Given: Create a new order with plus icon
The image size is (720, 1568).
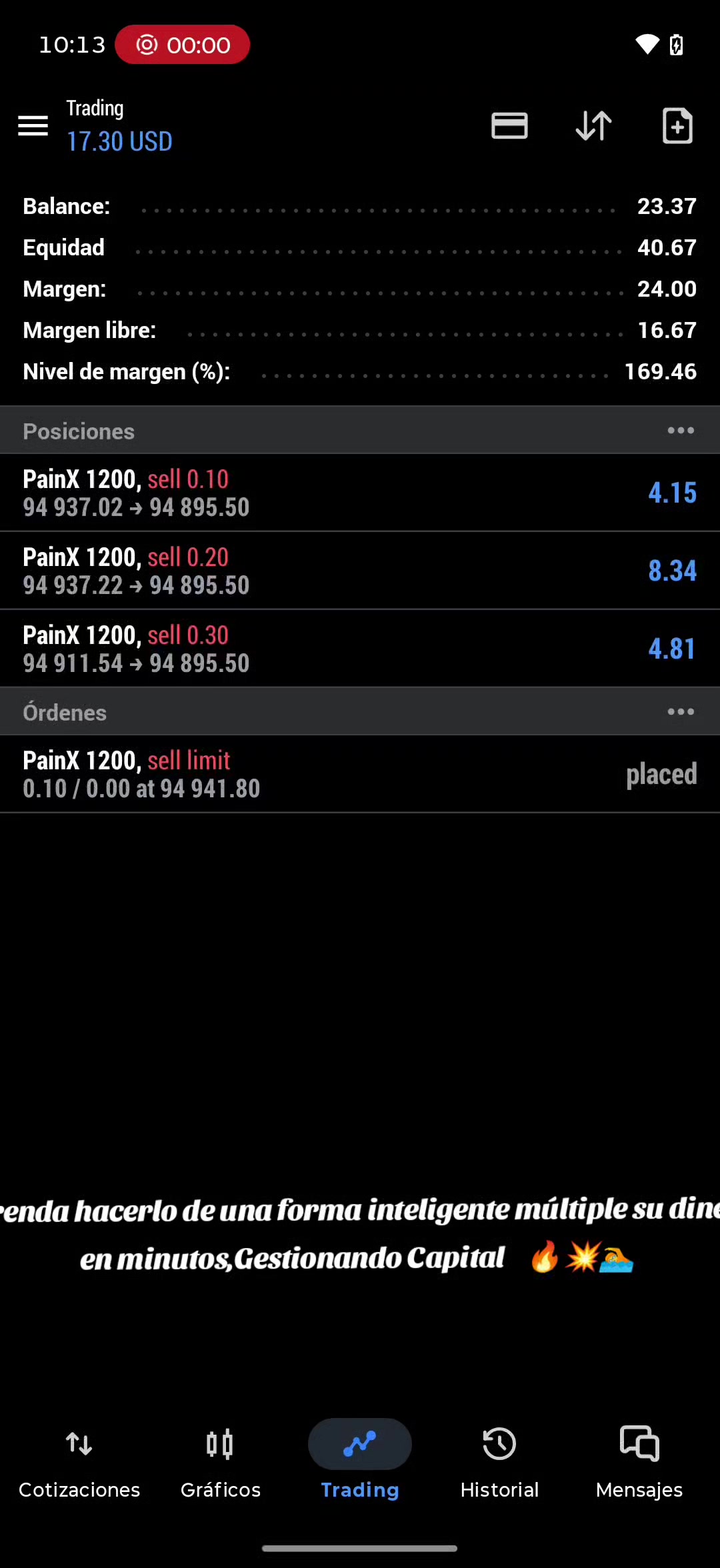Looking at the screenshot, I should tap(677, 125).
